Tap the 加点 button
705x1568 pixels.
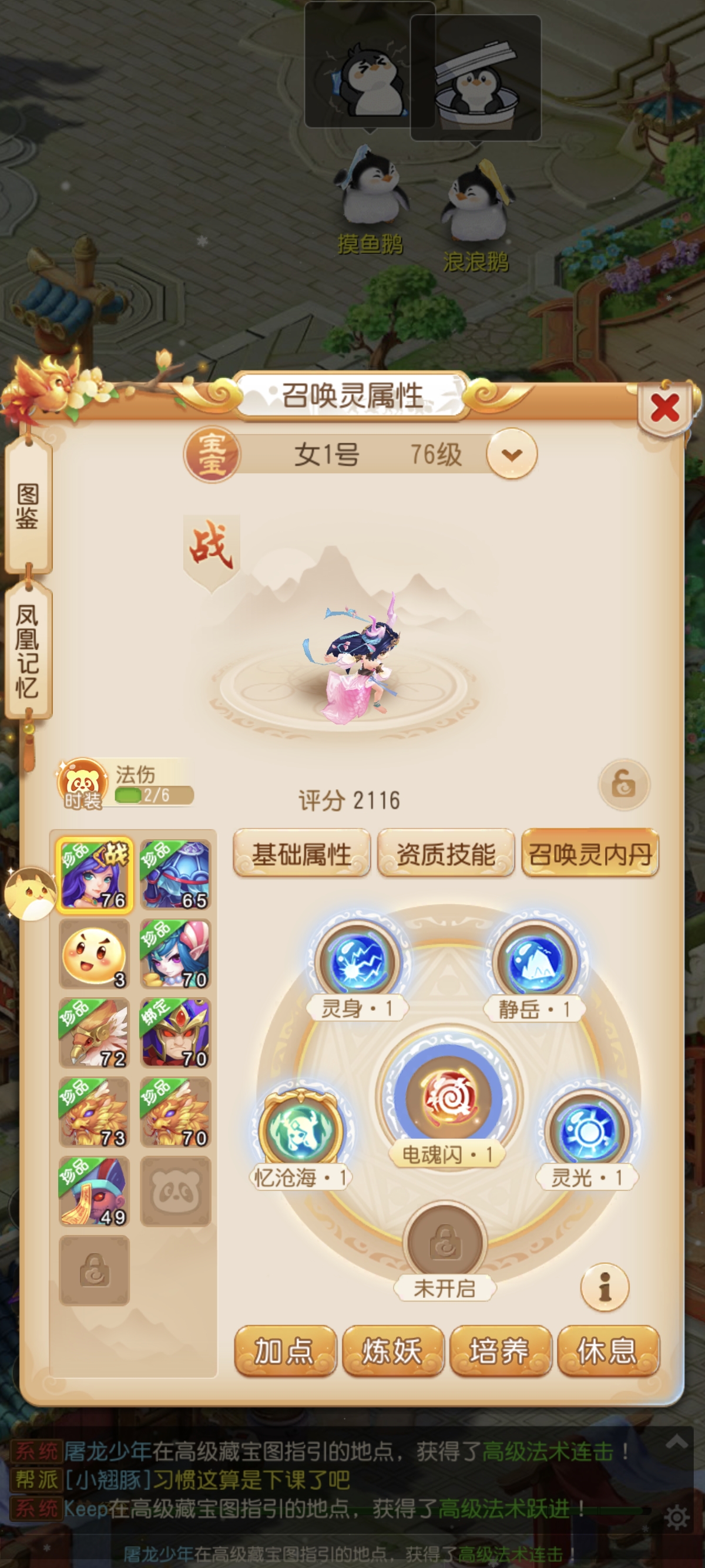click(285, 1351)
